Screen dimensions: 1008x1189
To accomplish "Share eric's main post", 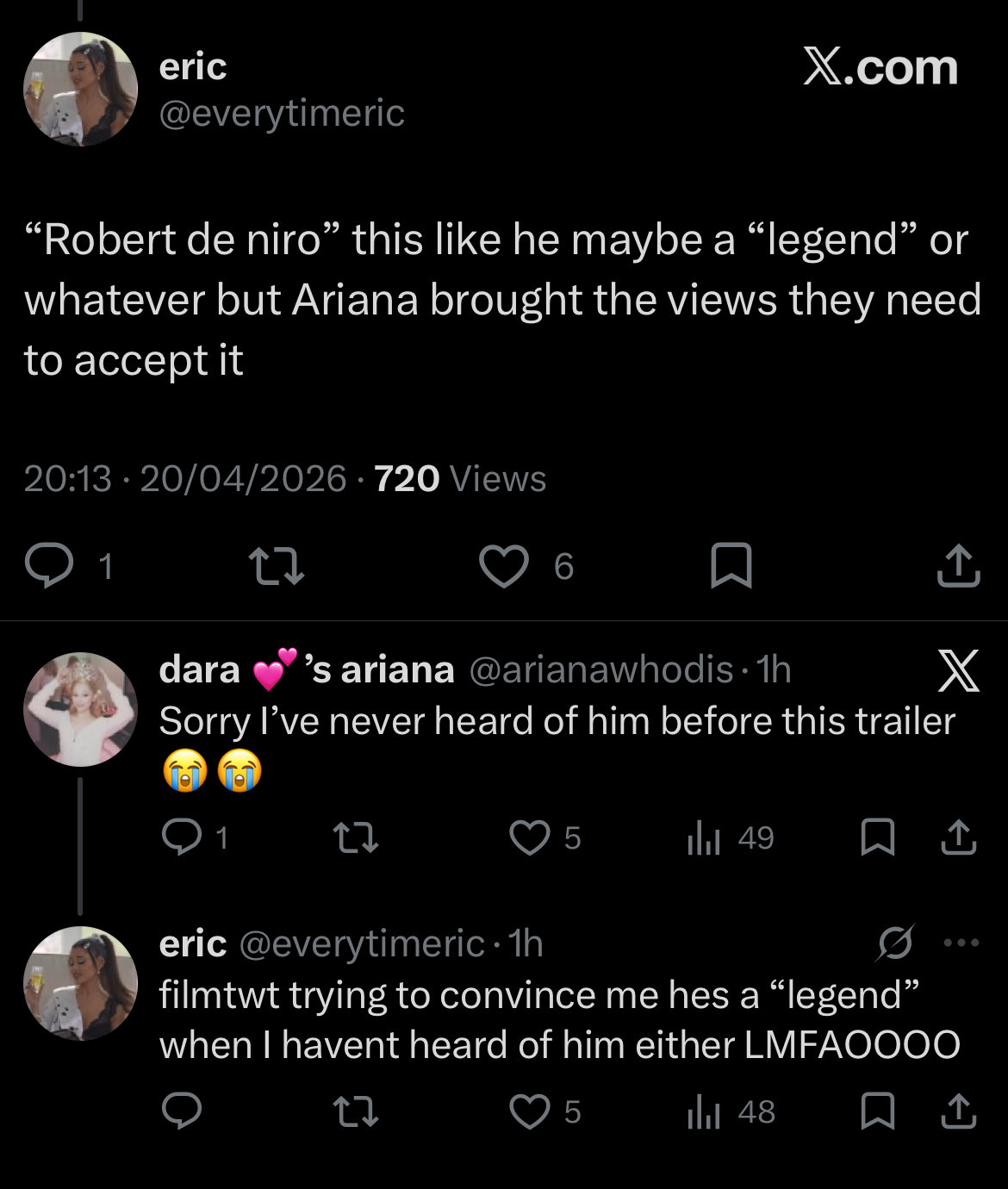I will 958,567.
